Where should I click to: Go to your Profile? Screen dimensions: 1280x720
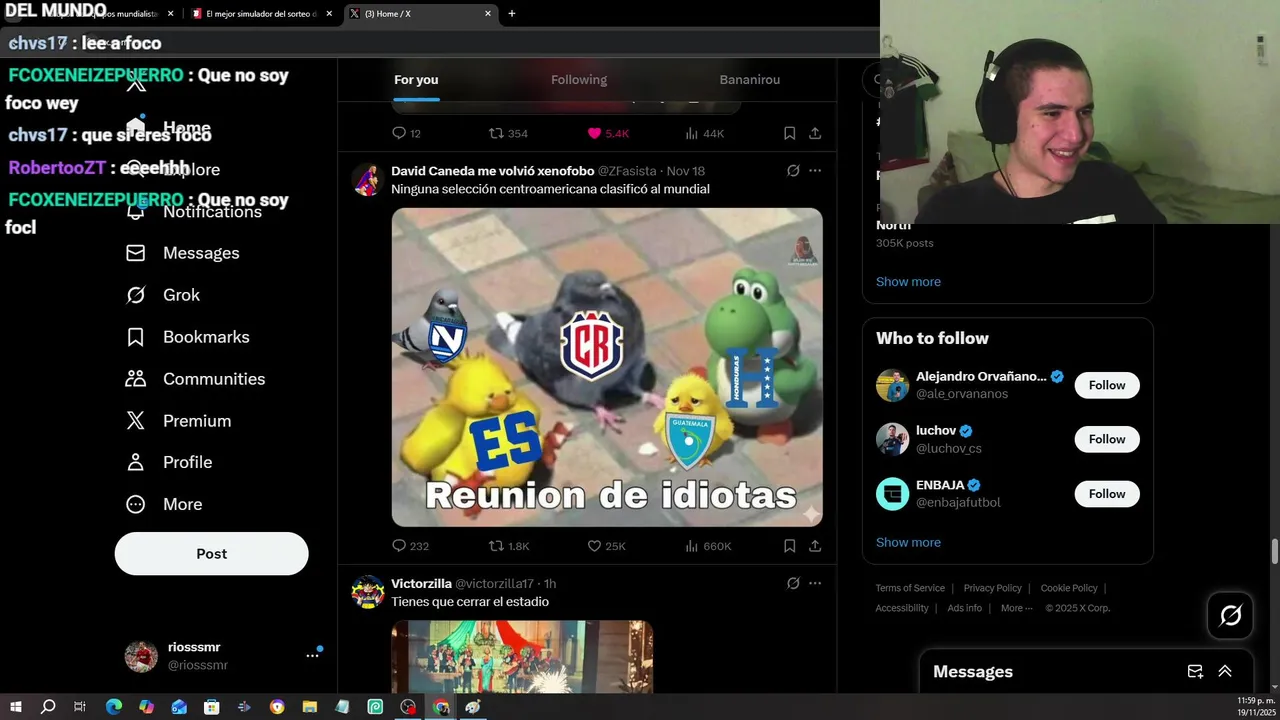point(187,462)
